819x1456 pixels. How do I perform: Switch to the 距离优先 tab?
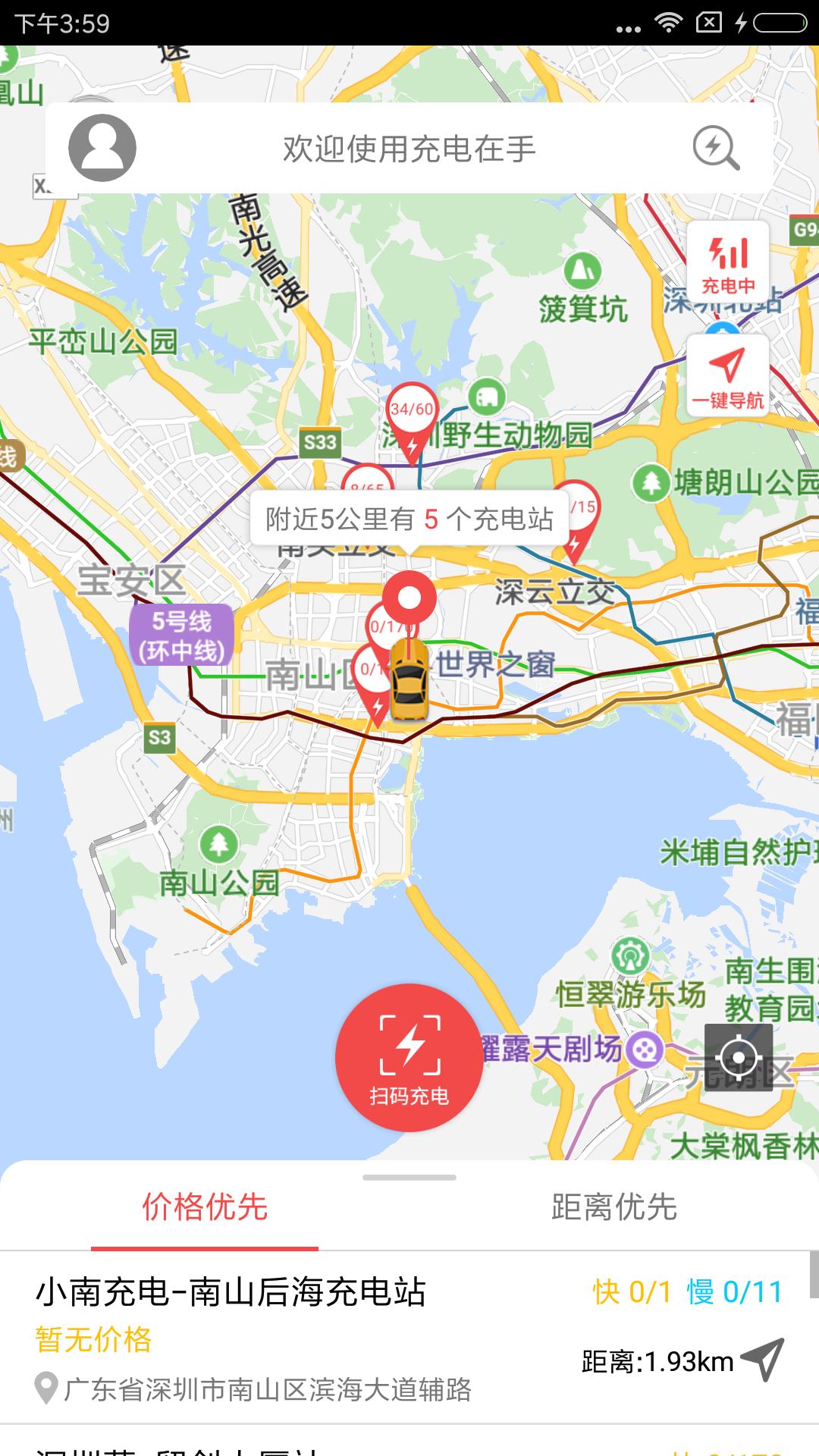tap(614, 1207)
